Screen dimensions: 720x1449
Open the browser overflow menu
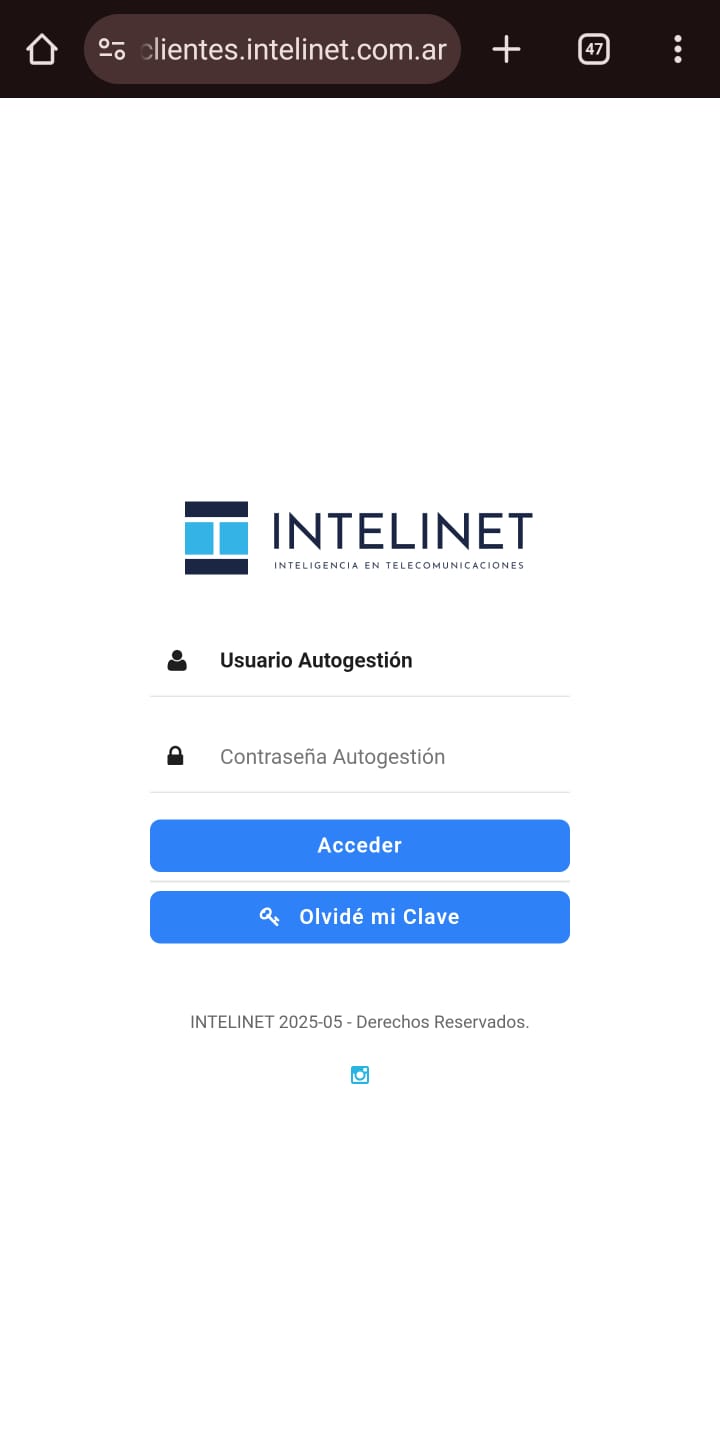(678, 49)
